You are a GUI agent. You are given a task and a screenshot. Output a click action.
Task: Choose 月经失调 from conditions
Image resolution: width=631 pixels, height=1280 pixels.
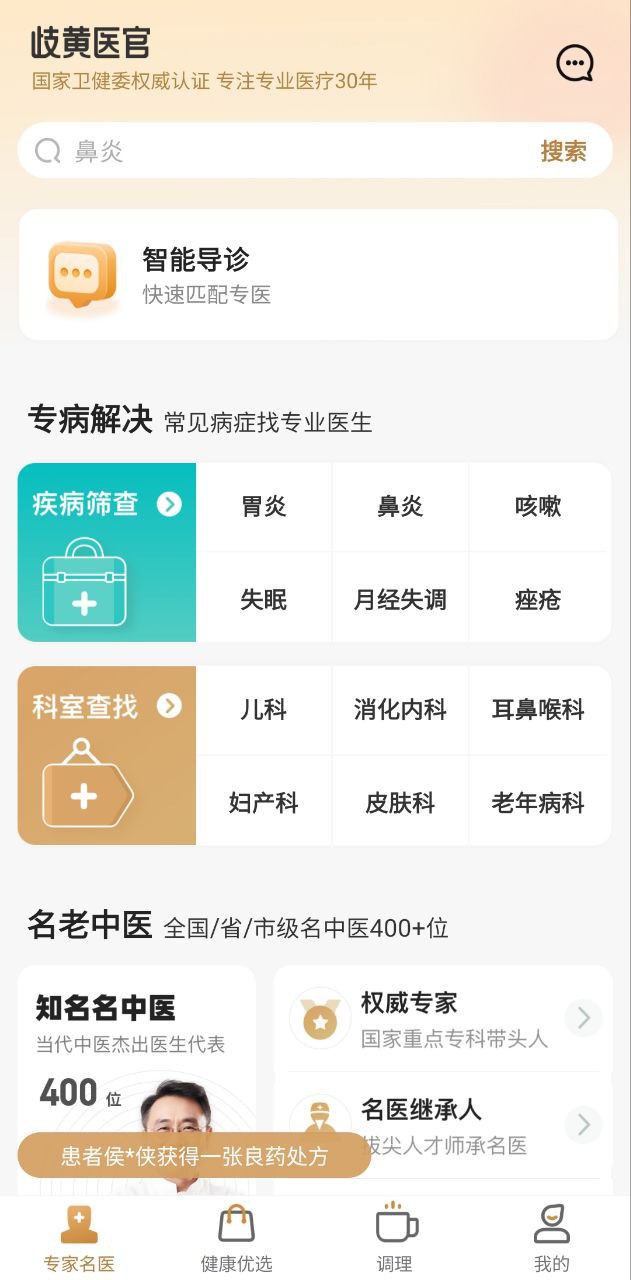[x=400, y=600]
